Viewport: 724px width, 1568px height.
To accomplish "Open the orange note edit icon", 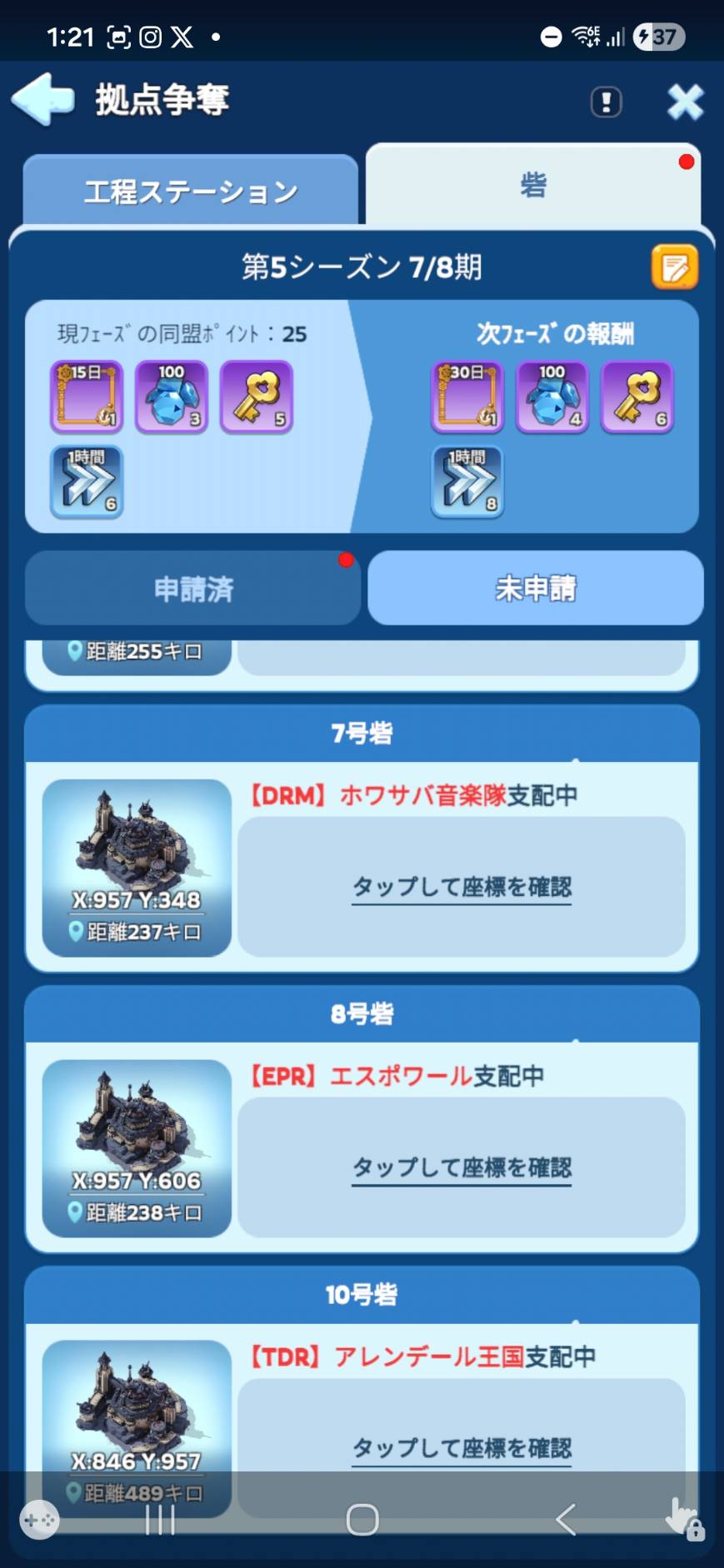I will click(674, 267).
